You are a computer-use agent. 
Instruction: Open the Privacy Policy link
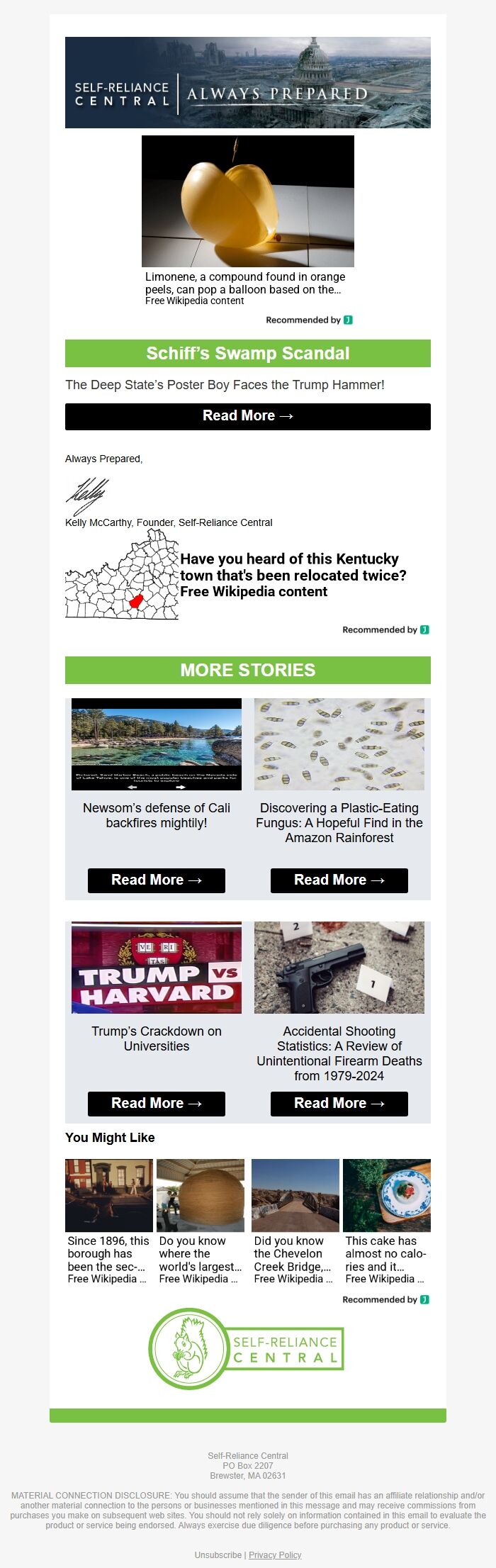click(x=275, y=1555)
